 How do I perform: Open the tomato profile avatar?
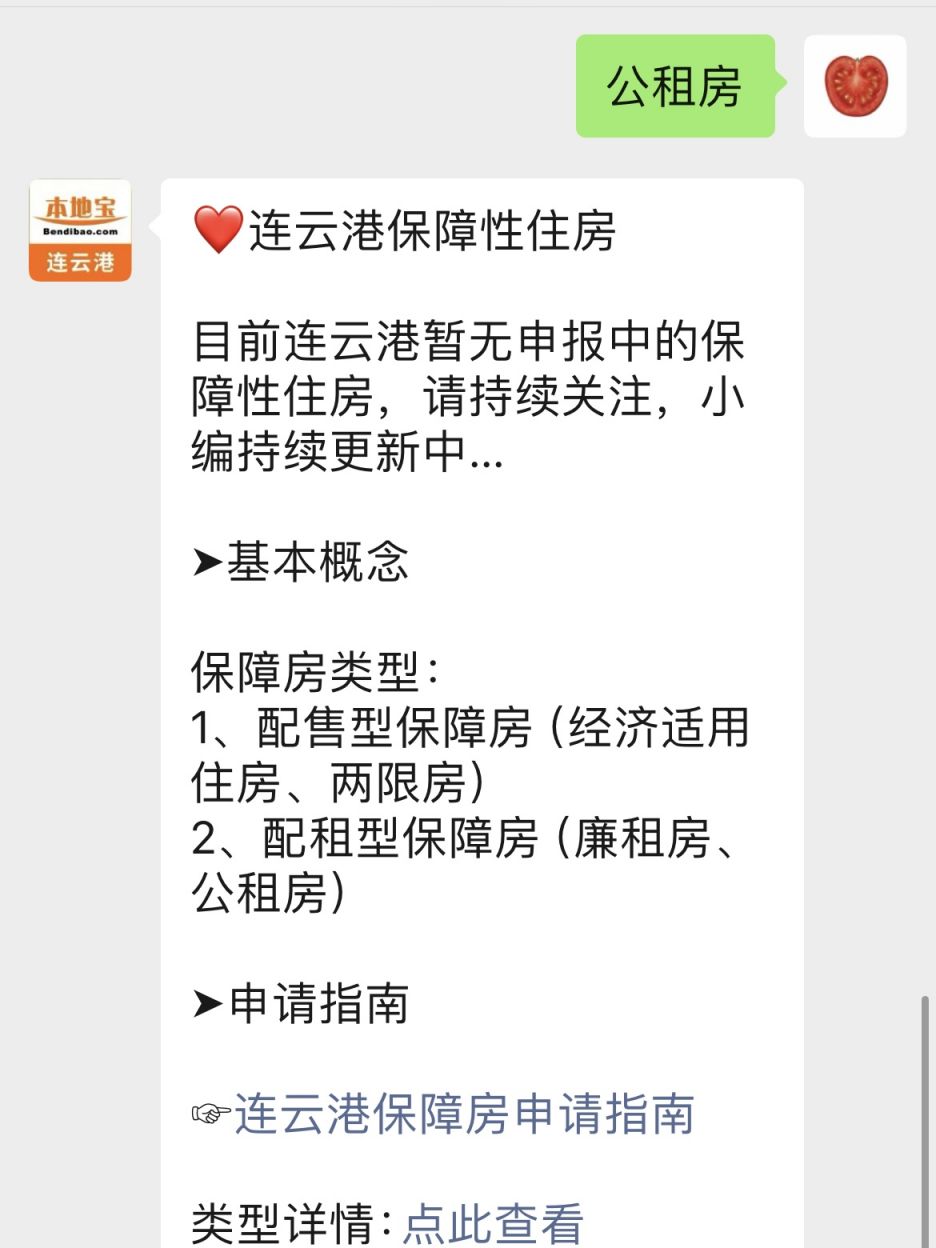click(855, 86)
